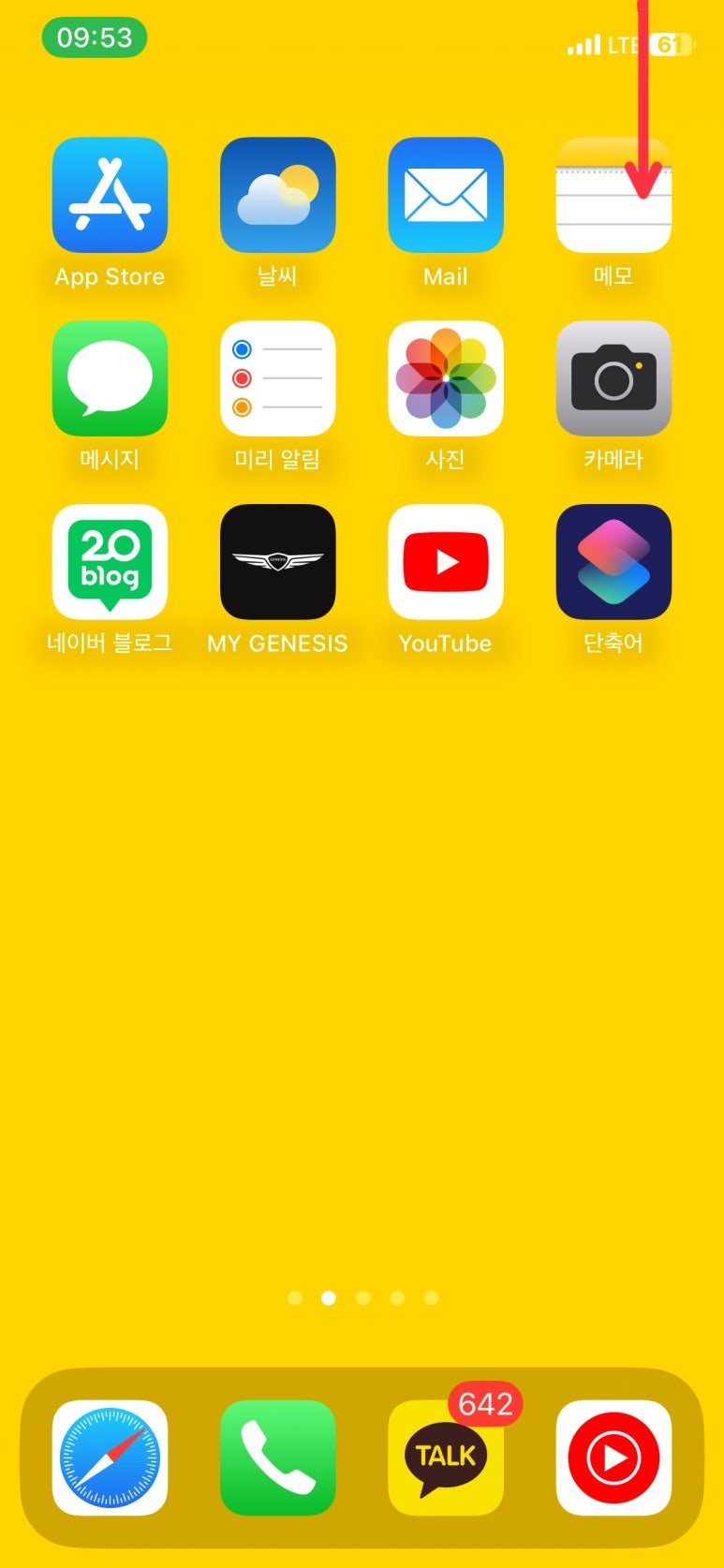The image size is (724, 1568).
Task: Launch the 카메라 Camera app
Action: (613, 378)
